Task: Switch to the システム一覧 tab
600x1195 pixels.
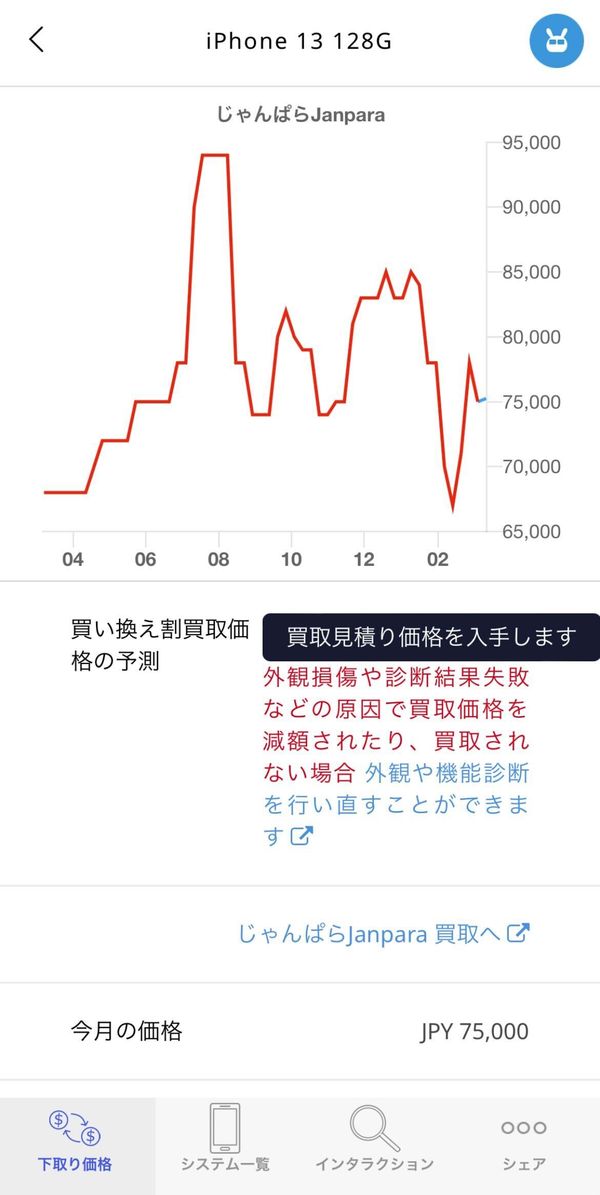Action: pyautogui.click(x=225, y=1141)
